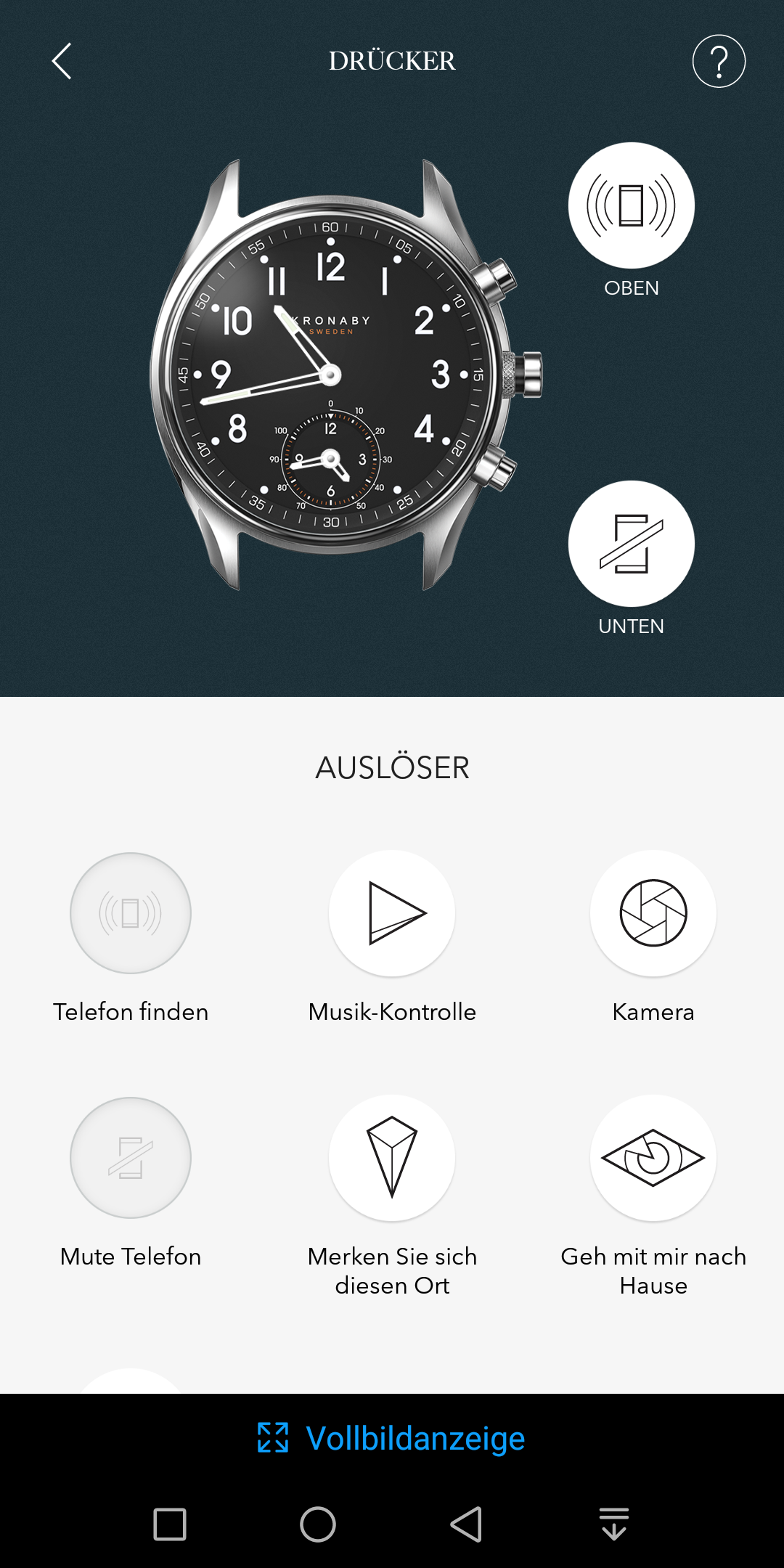The image size is (784, 1568).
Task: Choose the Mute Telefon trigger
Action: click(131, 1158)
